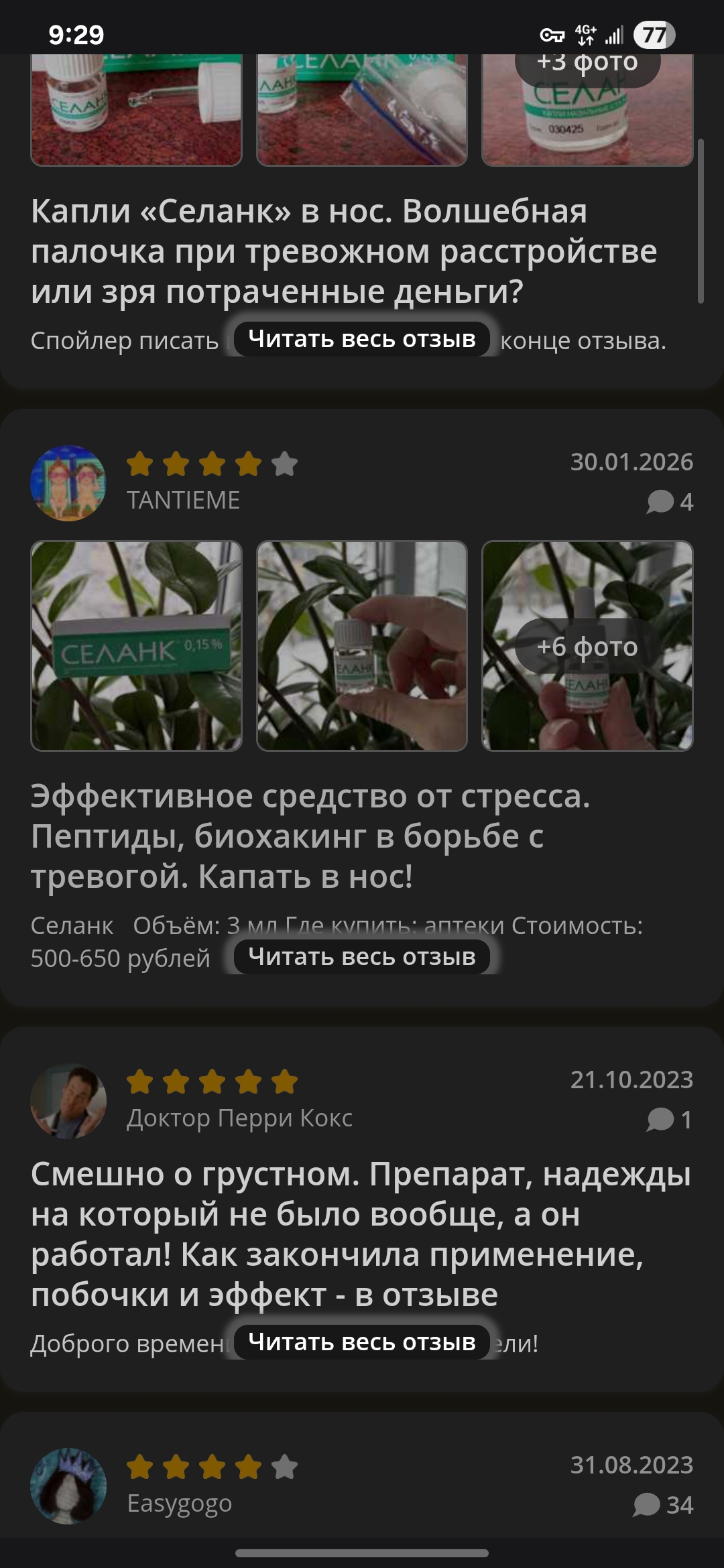Show the +6 фото in TANTIEME's review
Image resolution: width=724 pixels, height=1568 pixels.
click(x=587, y=646)
